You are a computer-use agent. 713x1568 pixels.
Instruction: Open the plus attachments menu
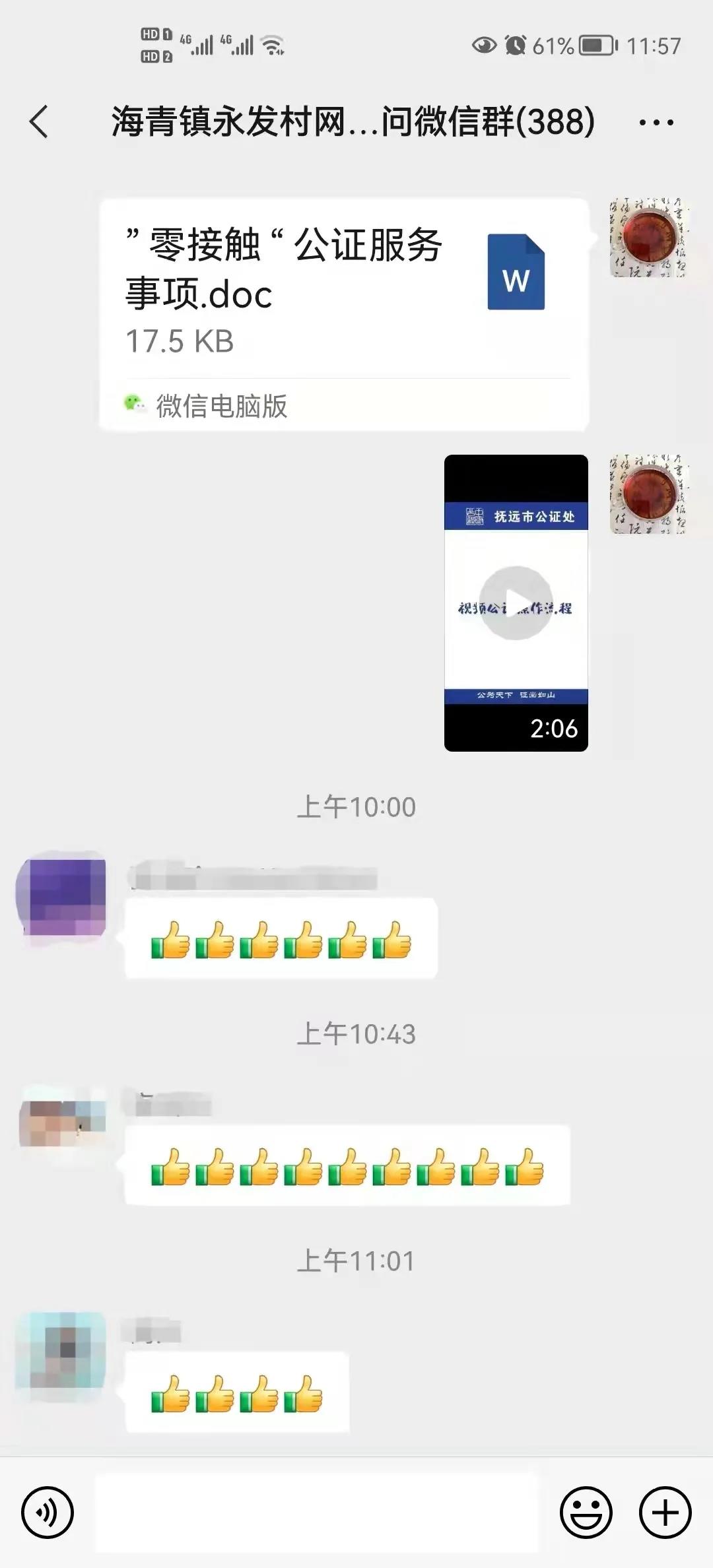(665, 1512)
